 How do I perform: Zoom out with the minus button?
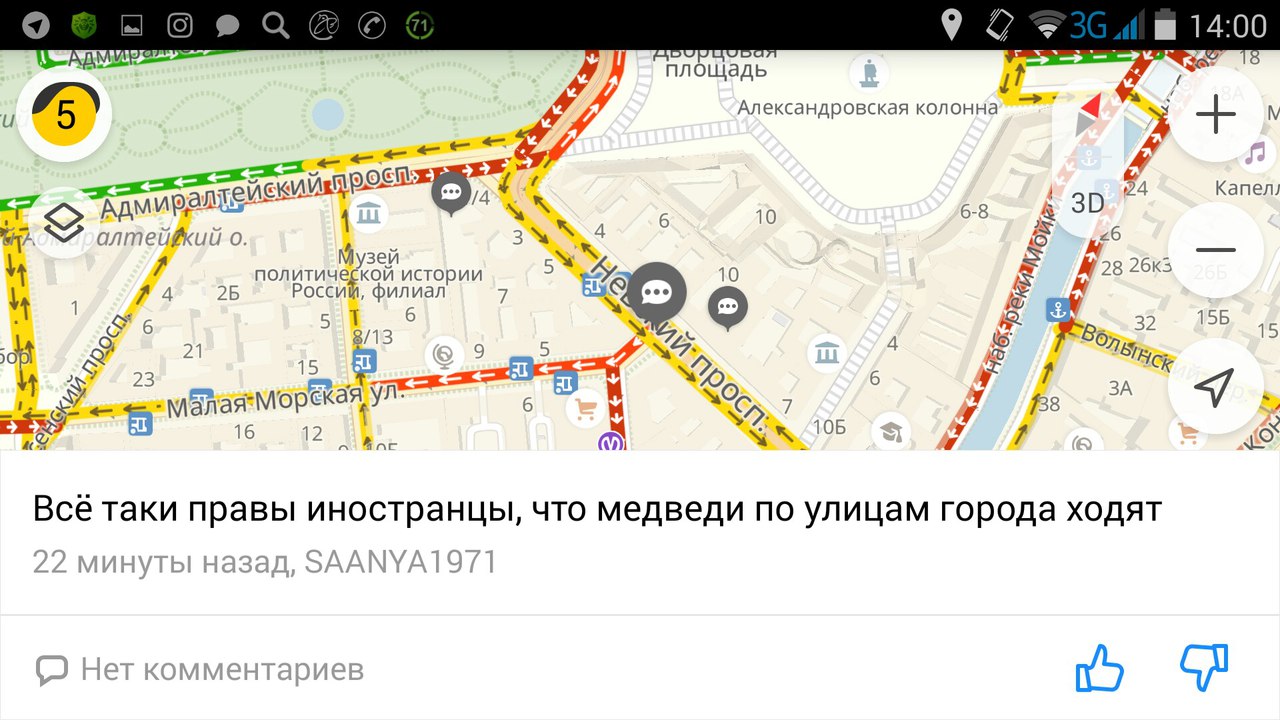1215,250
